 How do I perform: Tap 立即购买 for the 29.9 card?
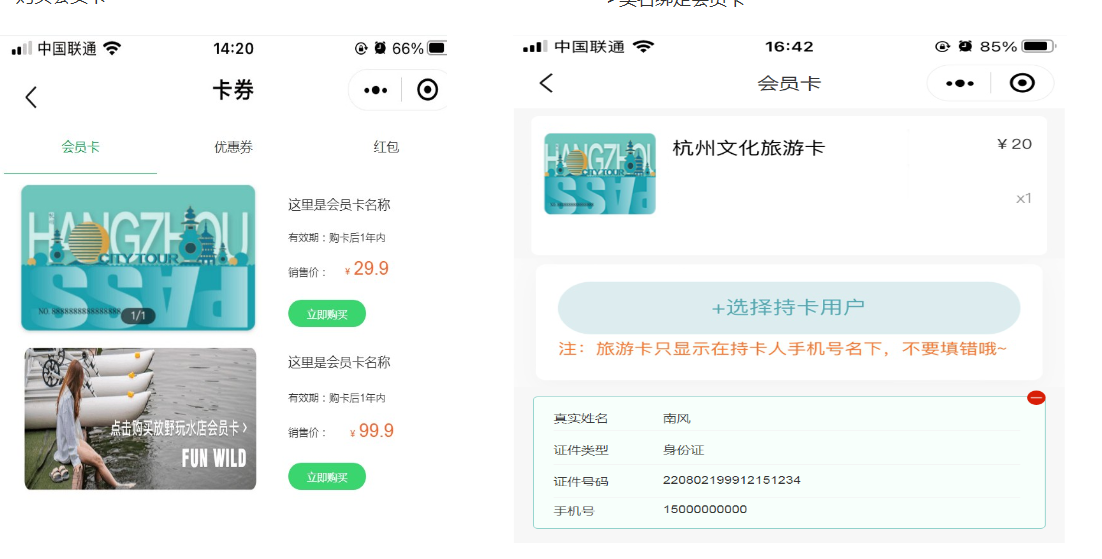(x=327, y=314)
